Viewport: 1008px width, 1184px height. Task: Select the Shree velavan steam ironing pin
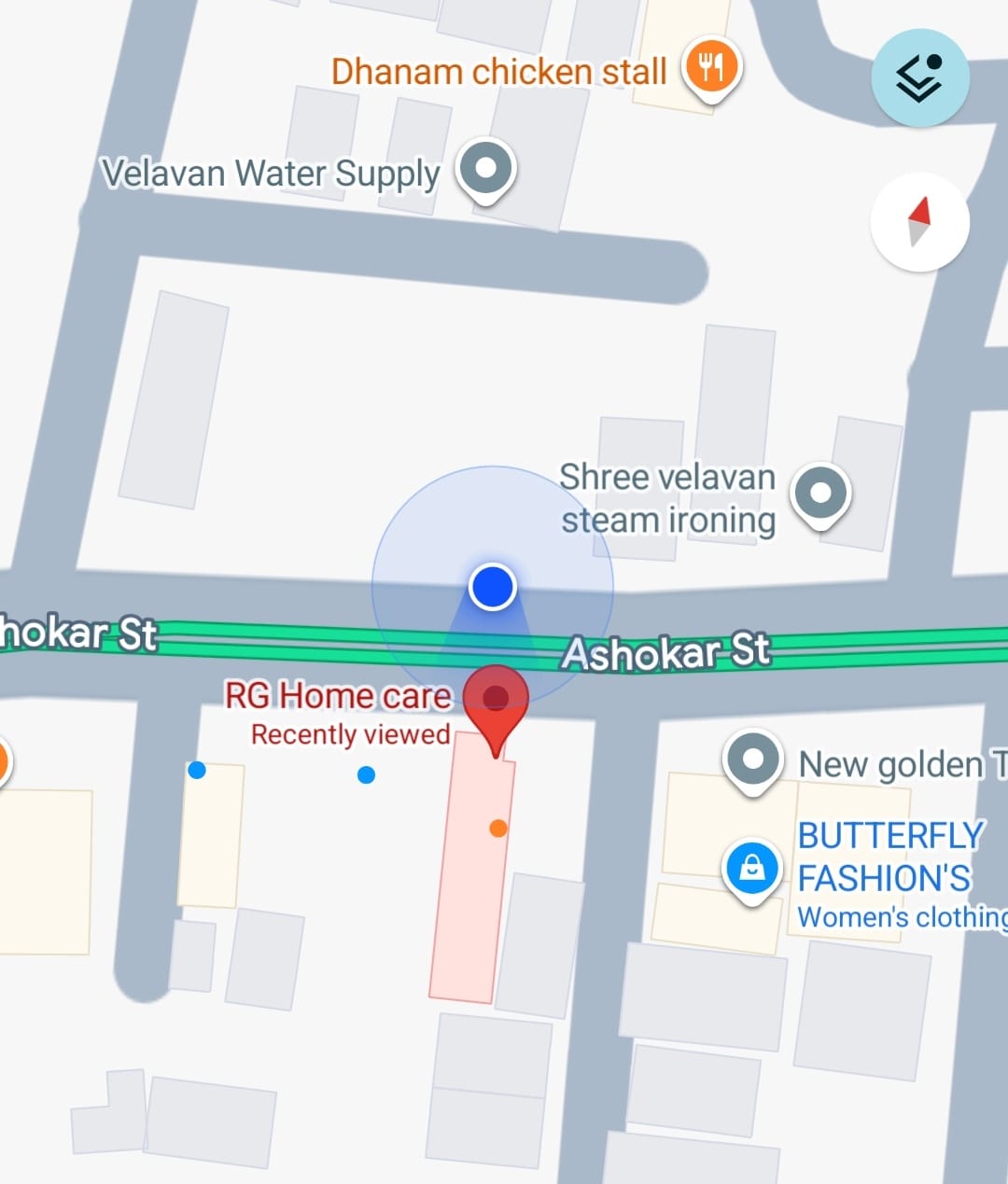[x=821, y=494]
